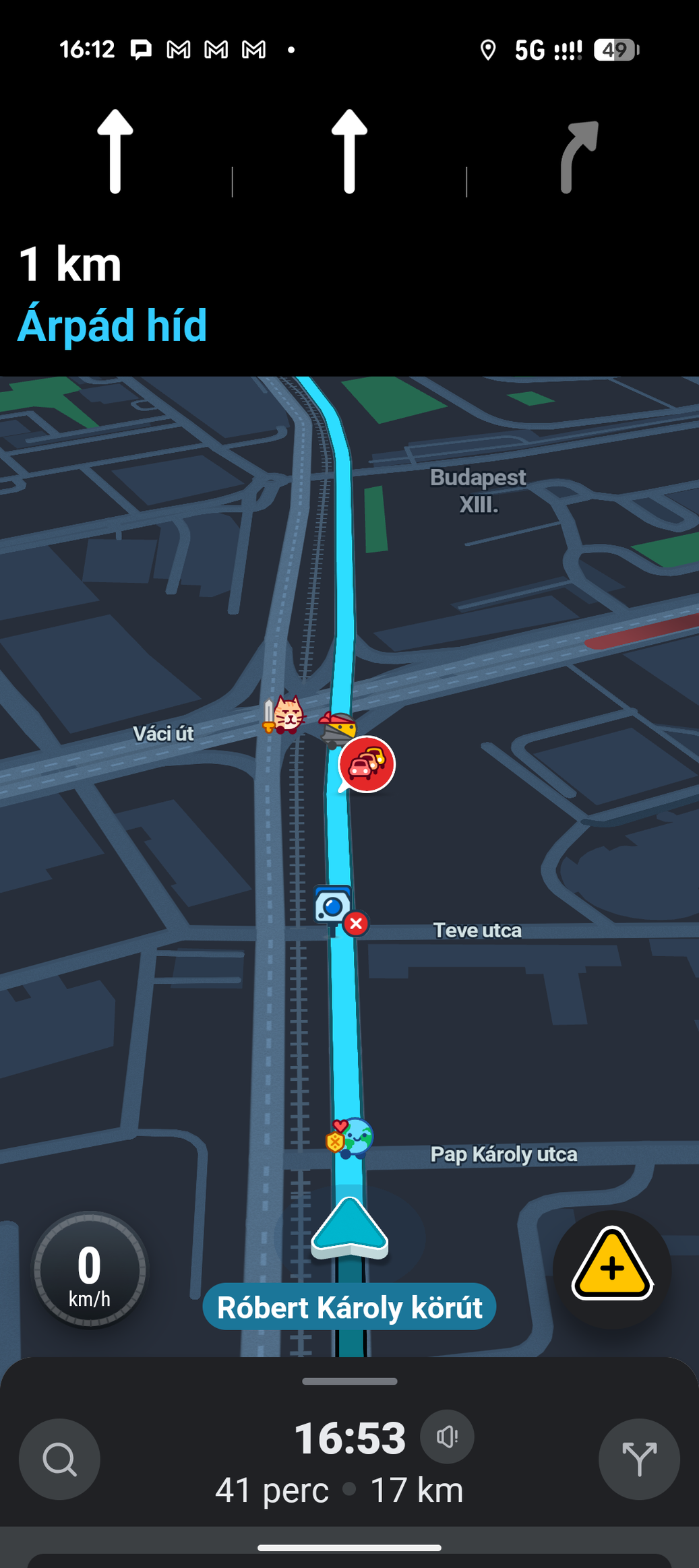Tap the cat Wazer near Váci út

[286, 714]
